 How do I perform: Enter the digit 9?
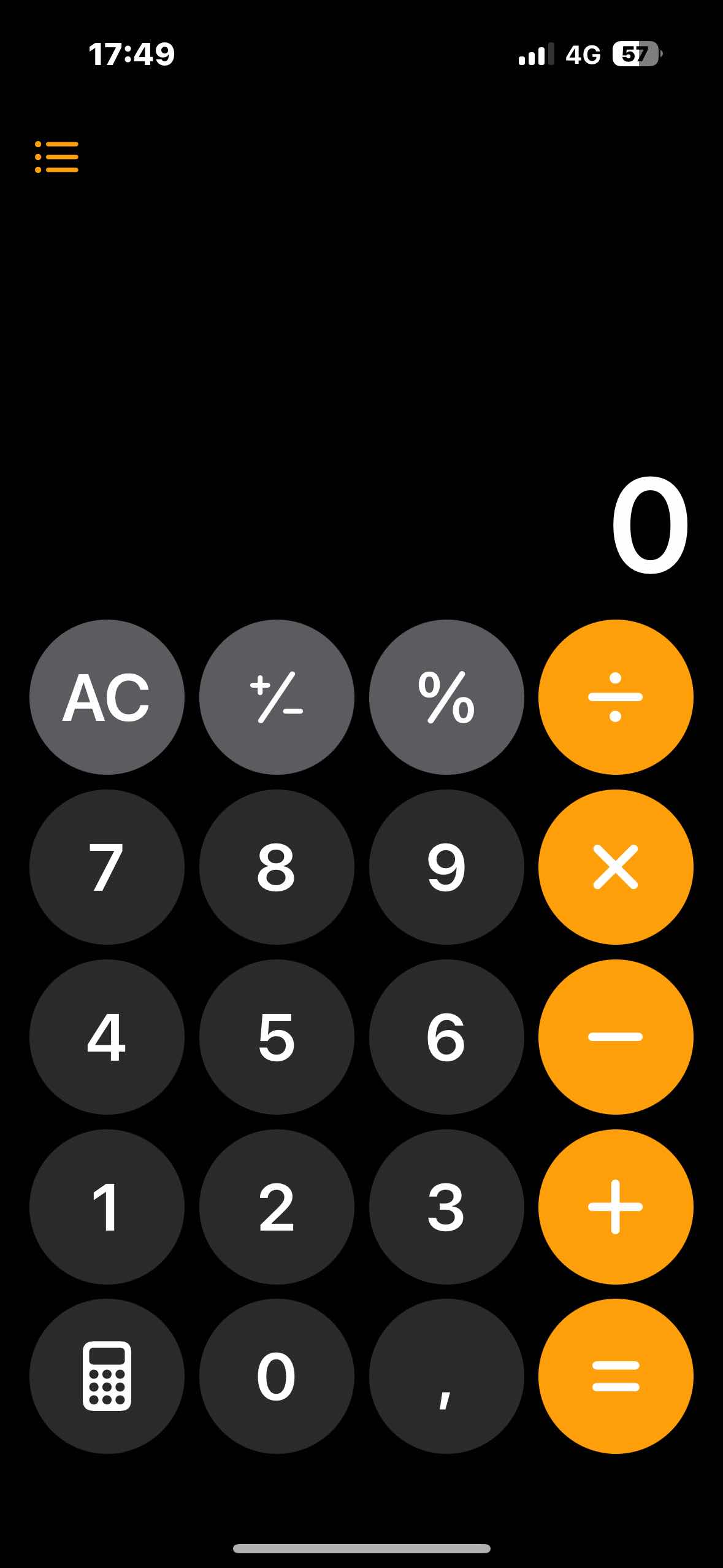[446, 867]
